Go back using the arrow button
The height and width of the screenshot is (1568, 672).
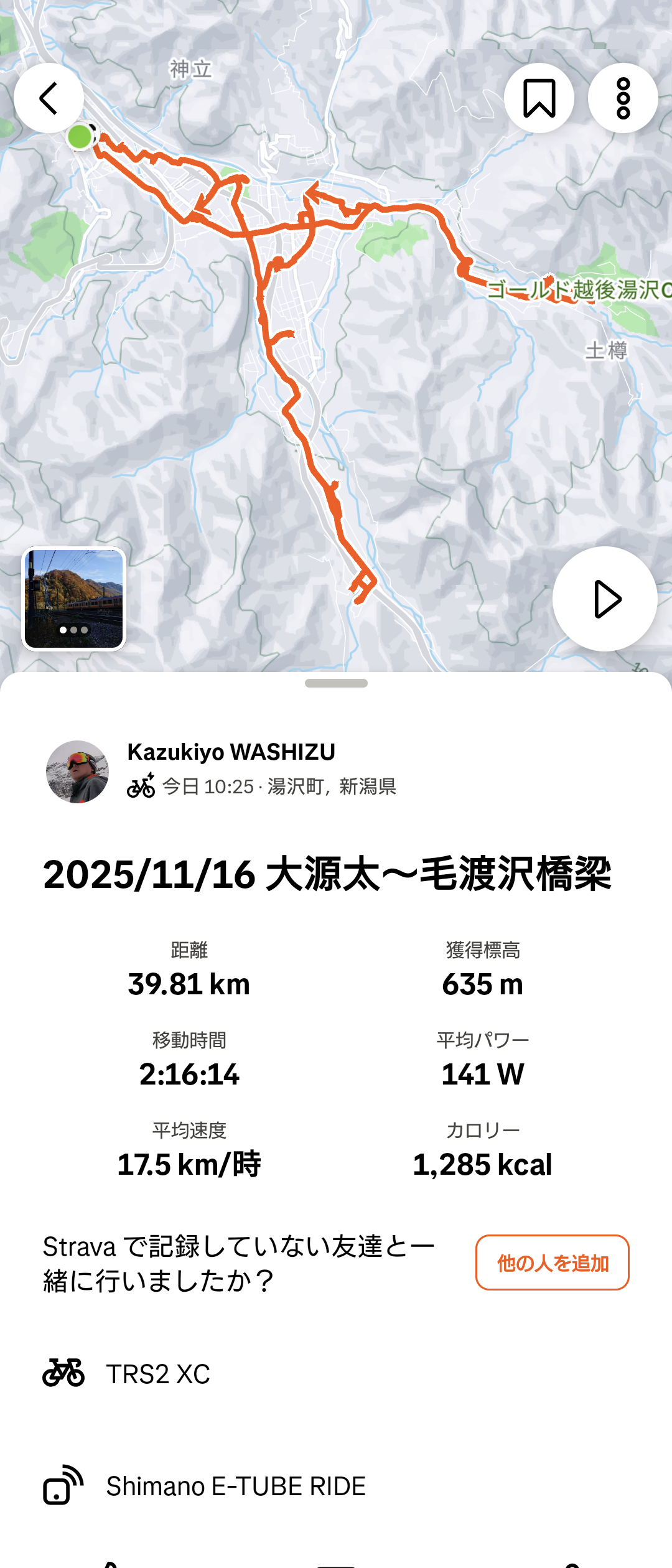pos(49,98)
